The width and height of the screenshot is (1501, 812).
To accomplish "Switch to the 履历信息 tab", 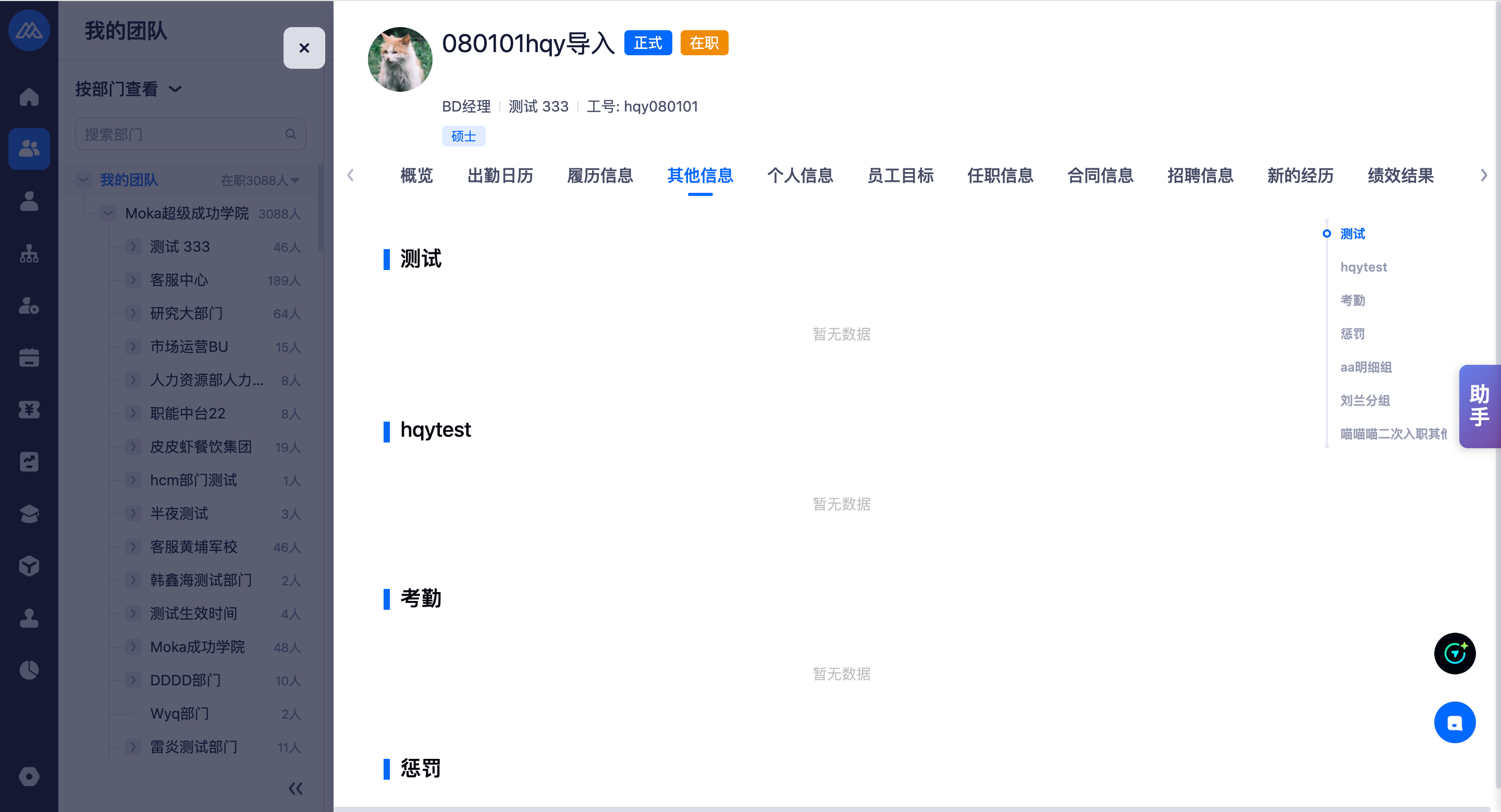I will [599, 175].
